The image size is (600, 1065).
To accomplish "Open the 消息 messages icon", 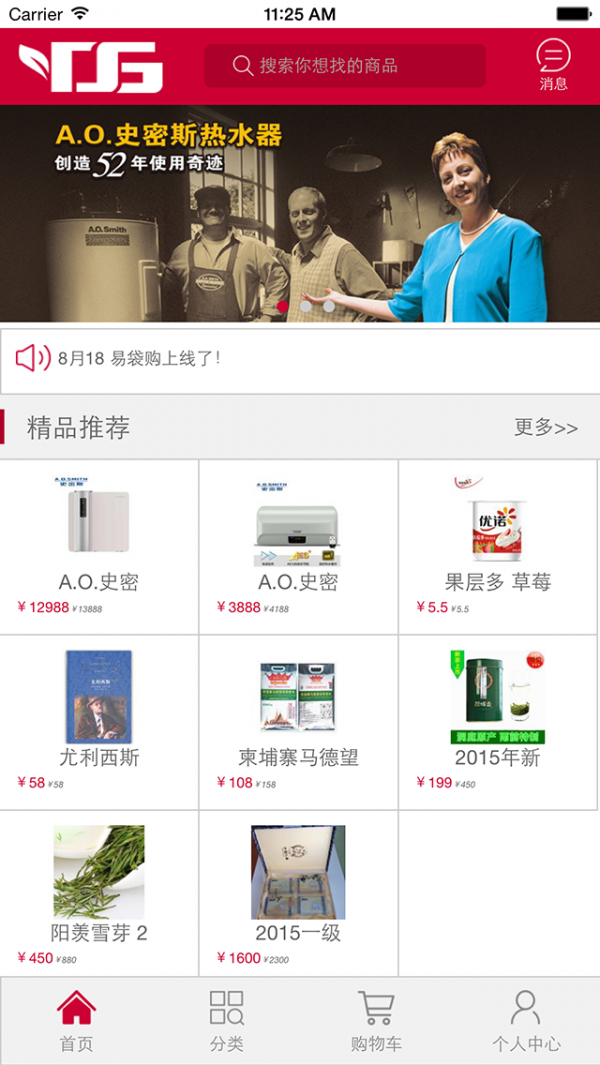I will [x=553, y=65].
